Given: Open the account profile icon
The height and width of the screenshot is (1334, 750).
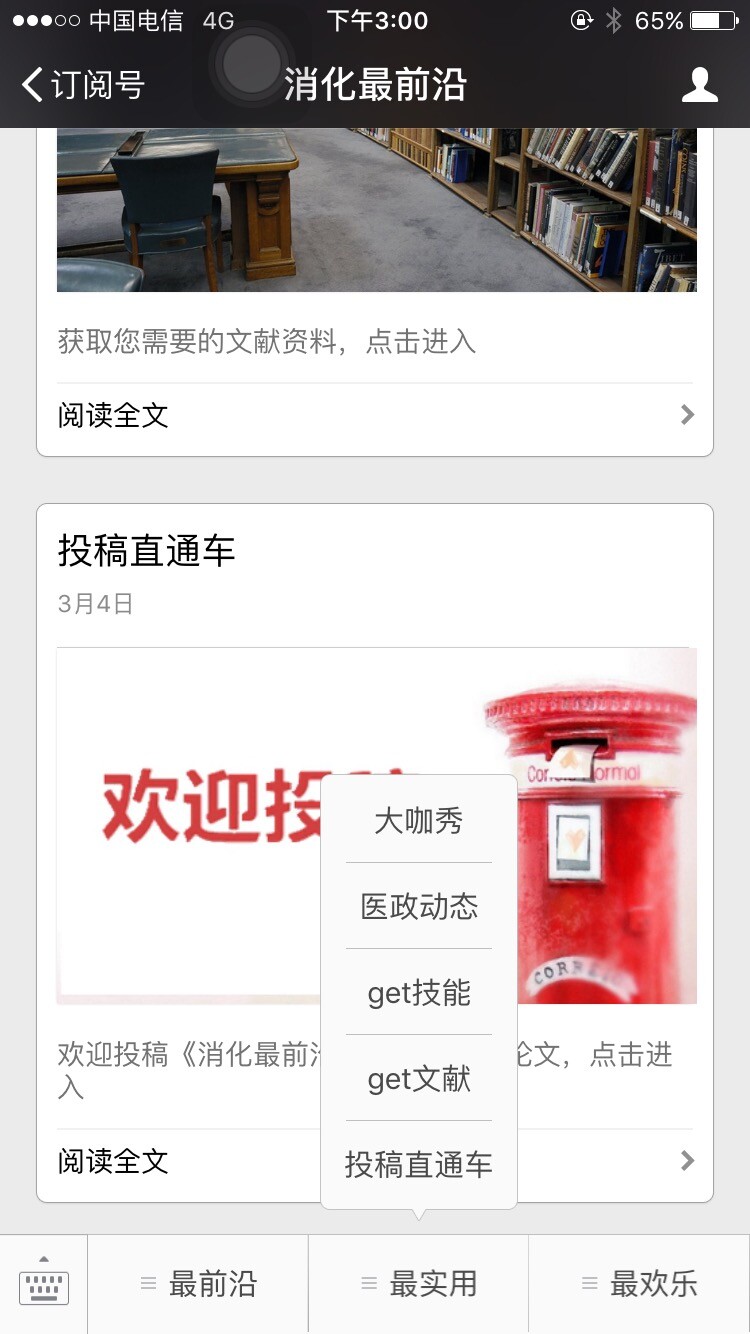Looking at the screenshot, I should (x=699, y=85).
